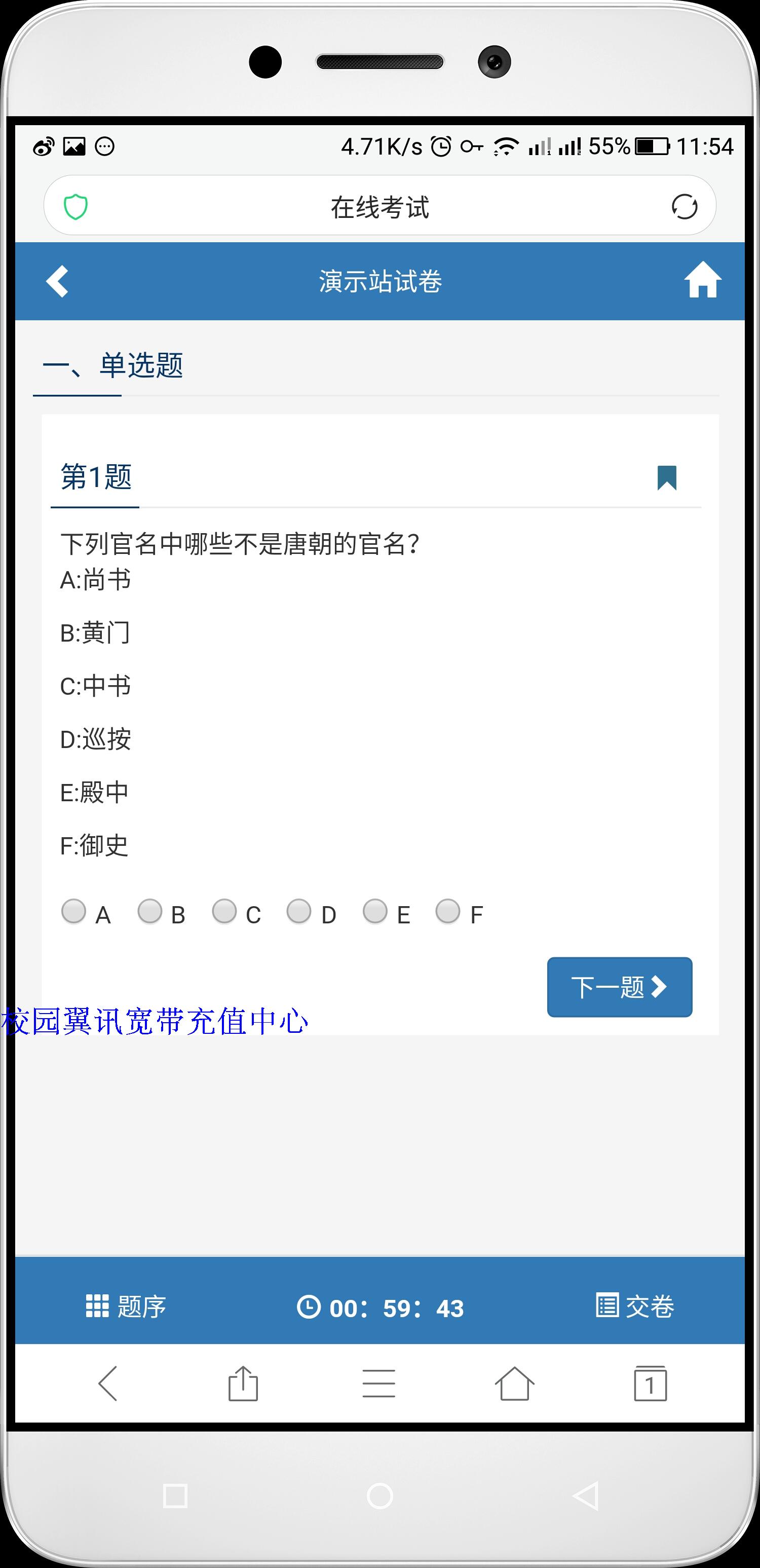Tap the green shield security icon
The image size is (760, 1568).
point(76,206)
